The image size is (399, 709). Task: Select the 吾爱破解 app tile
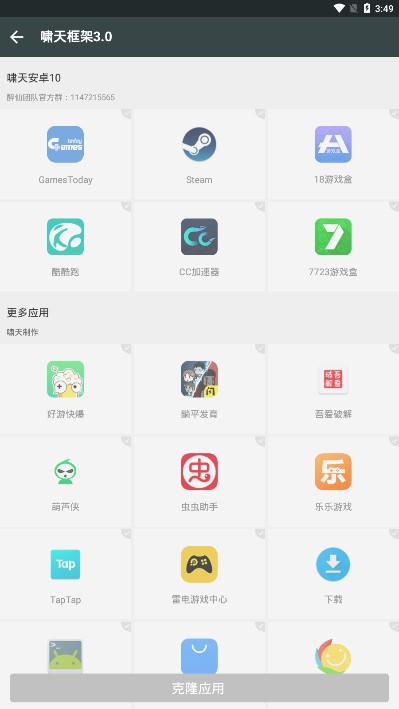[x=333, y=389]
